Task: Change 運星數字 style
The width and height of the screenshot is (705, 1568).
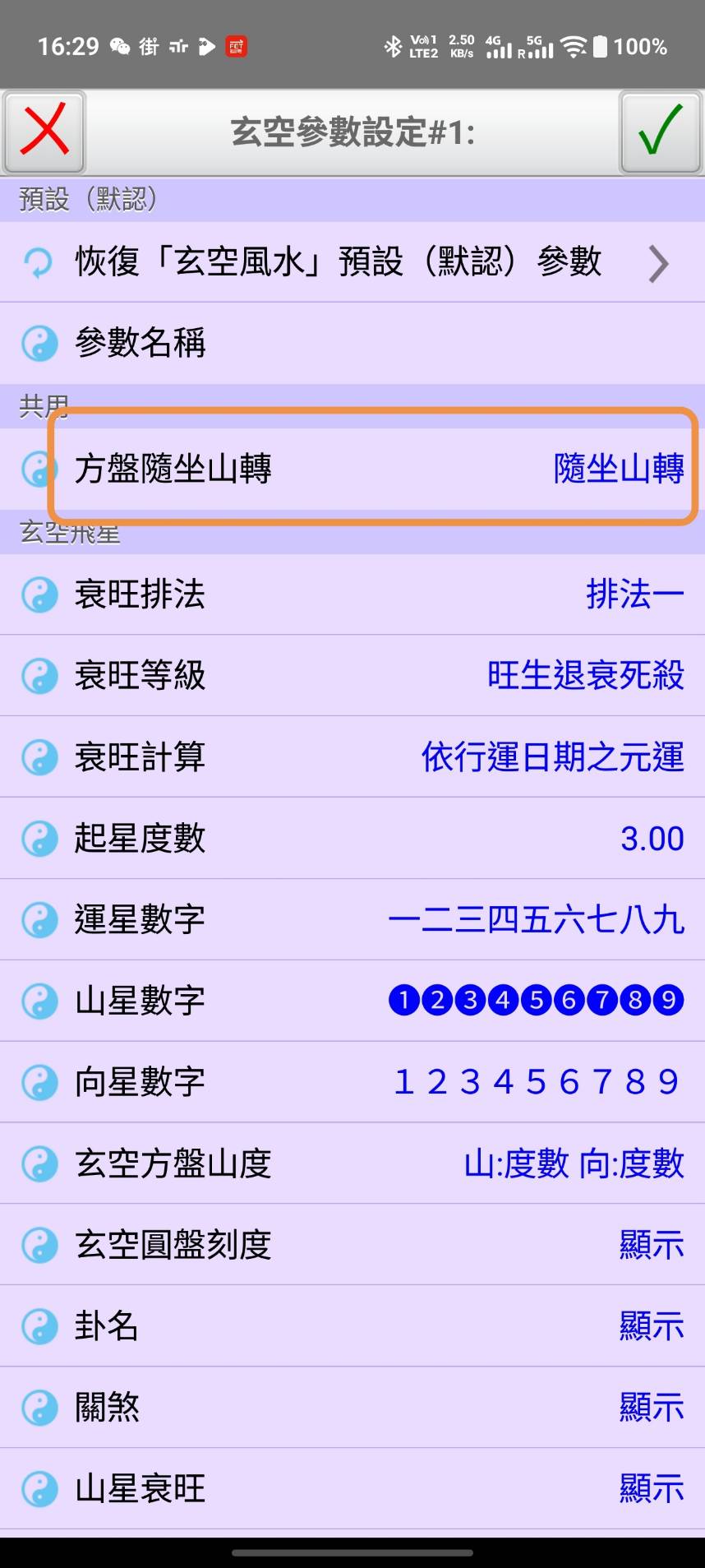Action: tap(352, 919)
